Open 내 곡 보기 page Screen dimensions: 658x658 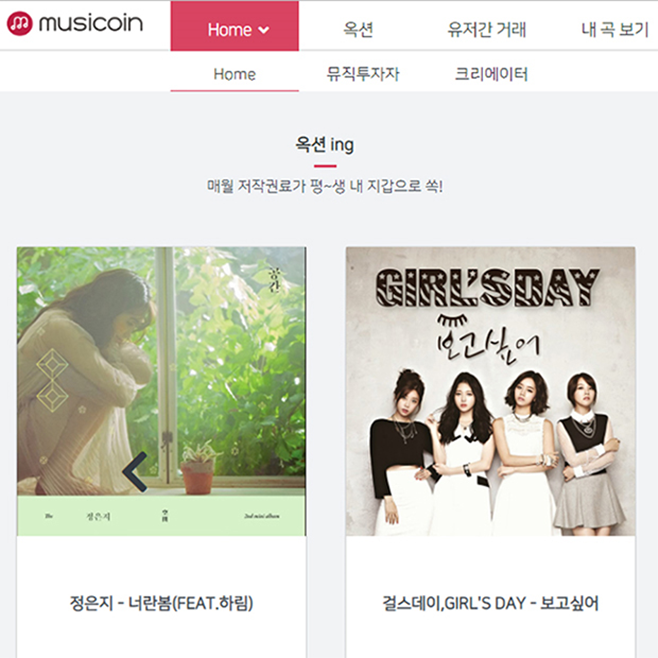coord(615,29)
